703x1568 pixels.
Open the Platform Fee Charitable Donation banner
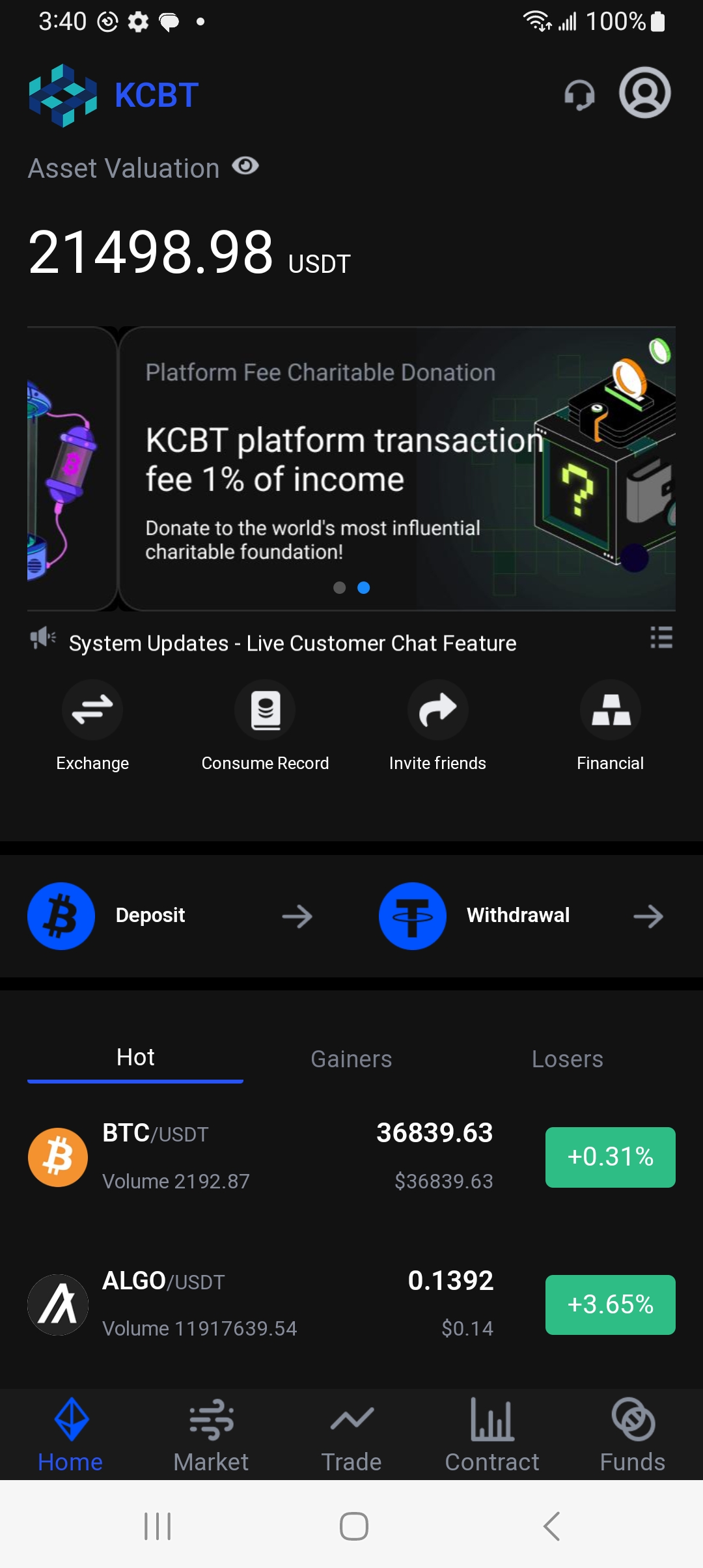397,469
